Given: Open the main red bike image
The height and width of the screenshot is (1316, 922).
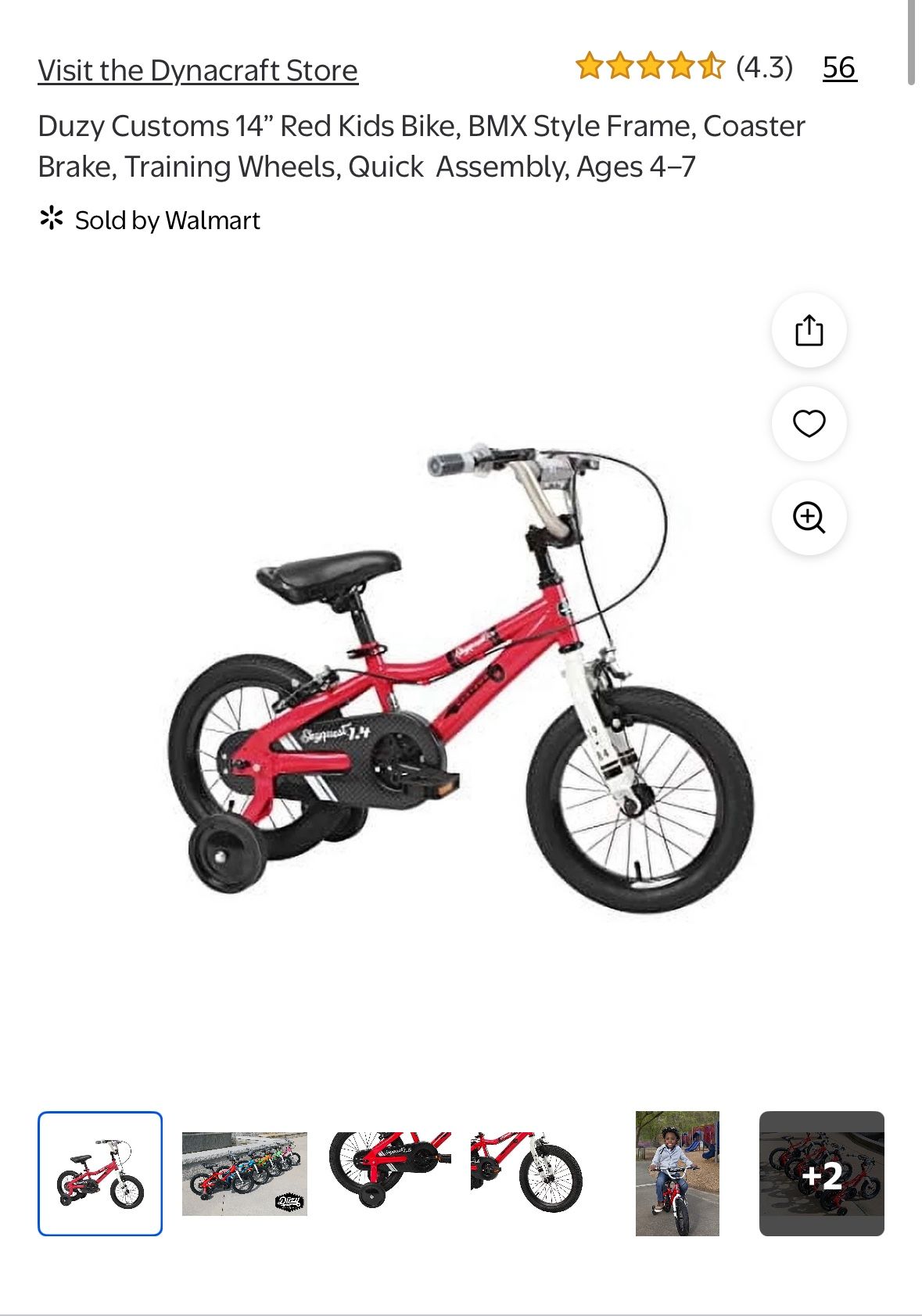Looking at the screenshot, I should pos(461,680).
